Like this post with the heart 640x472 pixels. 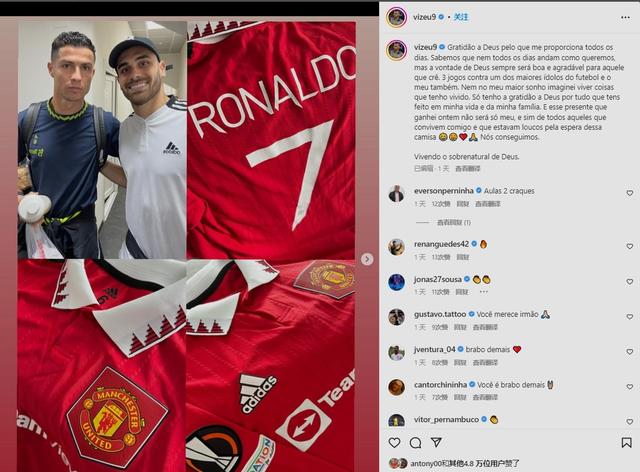395,441
